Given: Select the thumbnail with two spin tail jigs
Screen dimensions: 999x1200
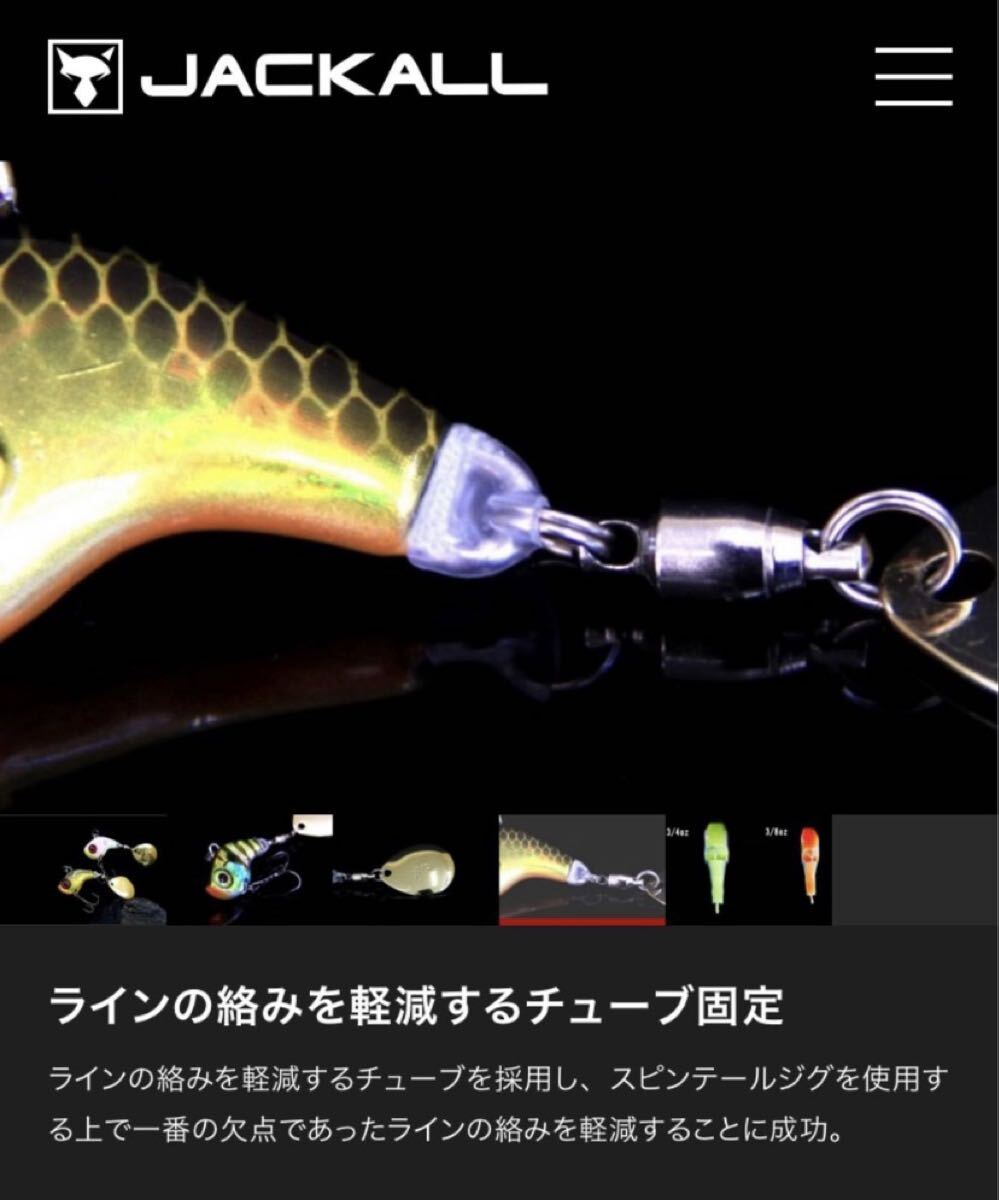Looking at the screenshot, I should pos(84,870).
